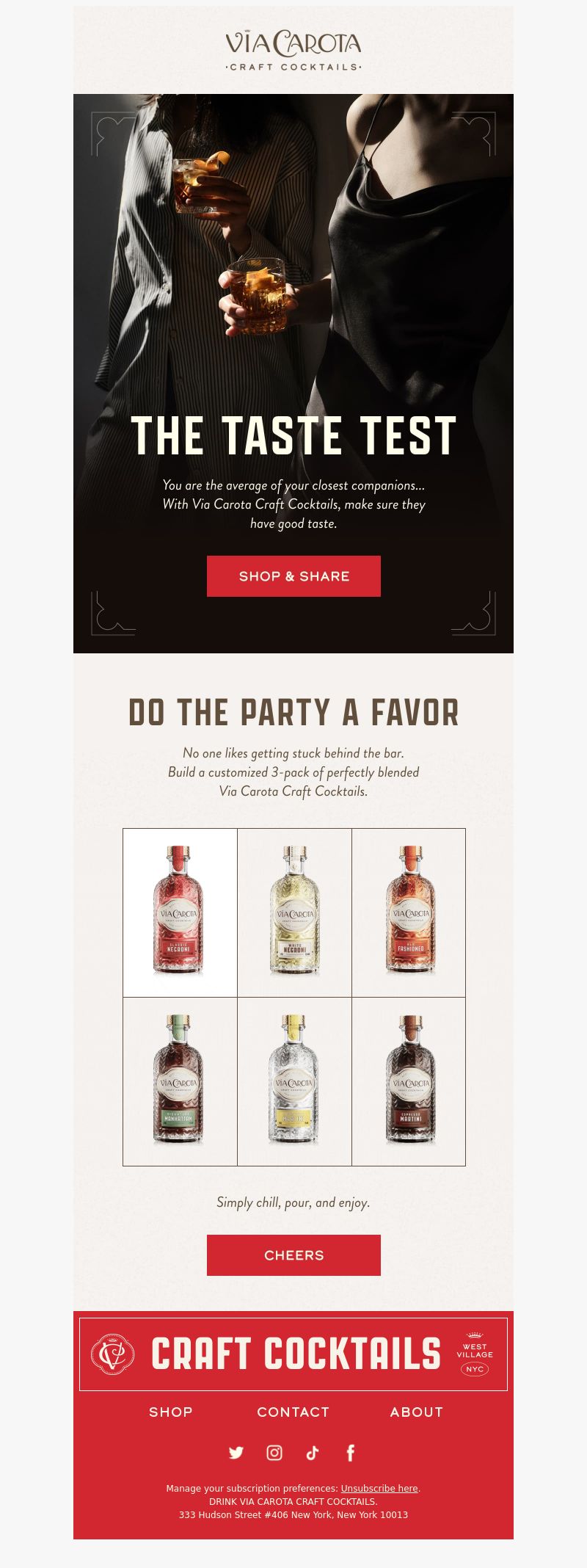Image resolution: width=587 pixels, height=1568 pixels.
Task: Open the White Negroni bottle tile
Action: (294, 912)
